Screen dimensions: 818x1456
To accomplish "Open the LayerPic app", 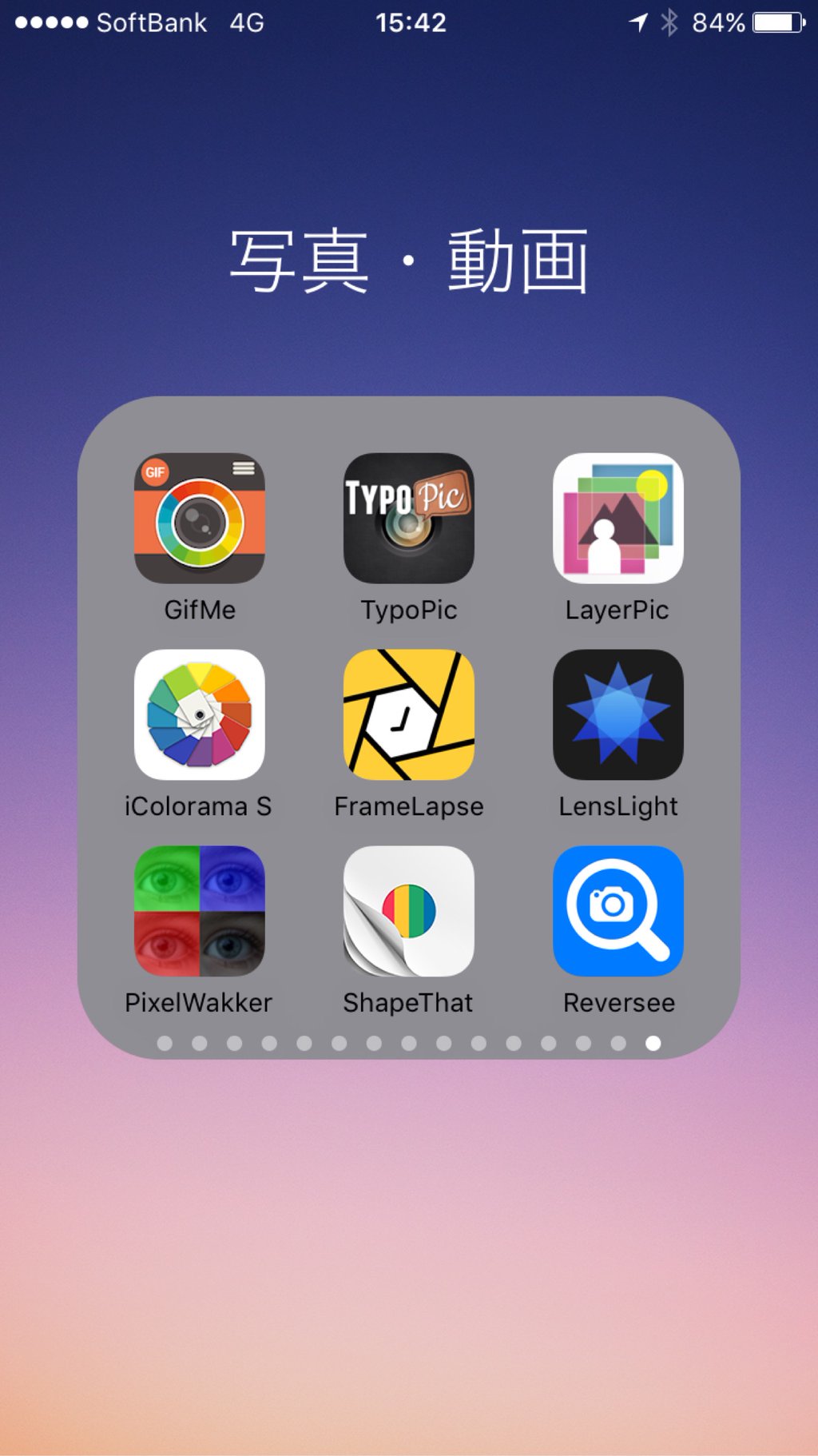I will (x=618, y=518).
